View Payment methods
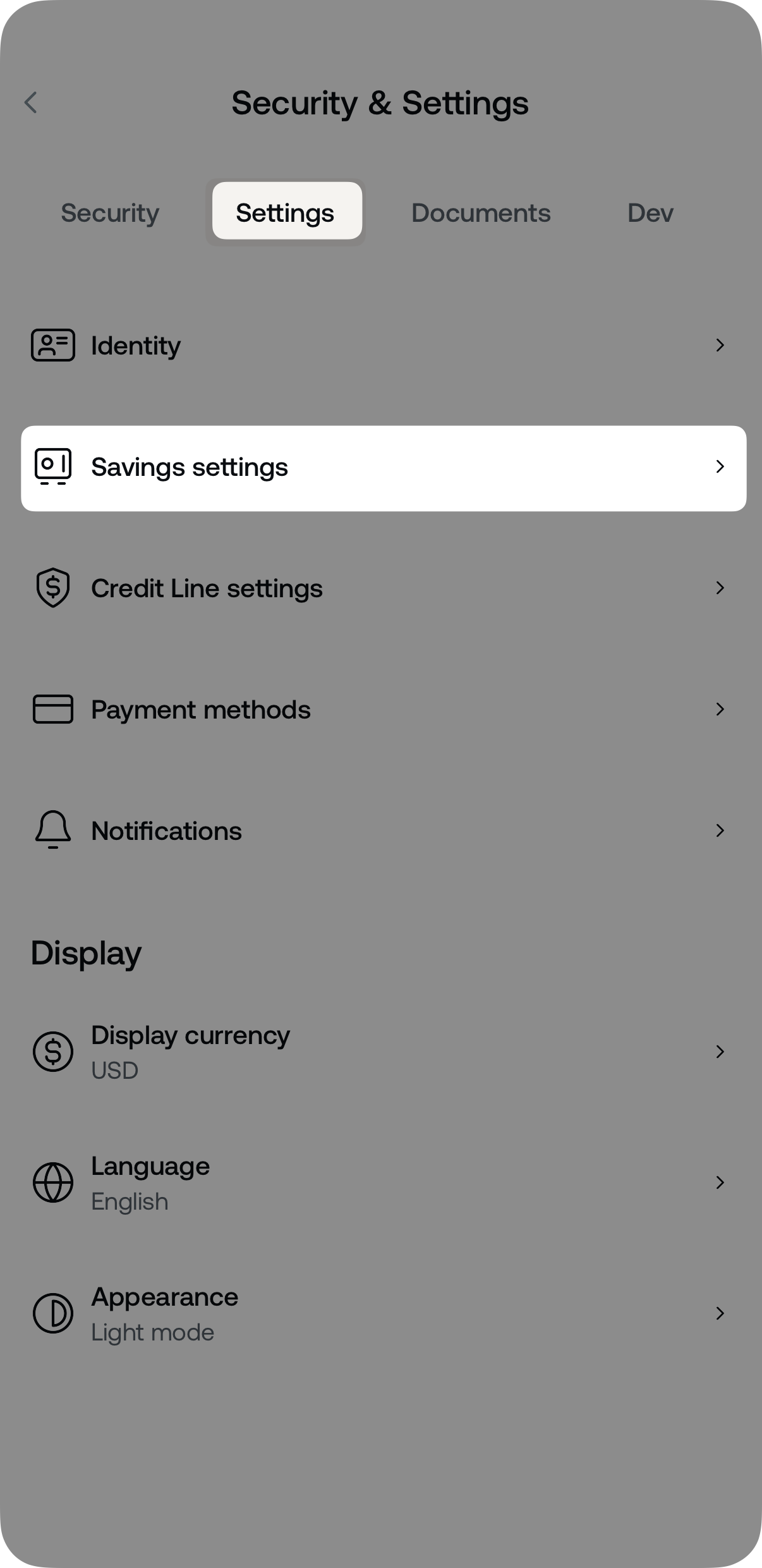Viewport: 762px width, 1568px height. [379, 710]
